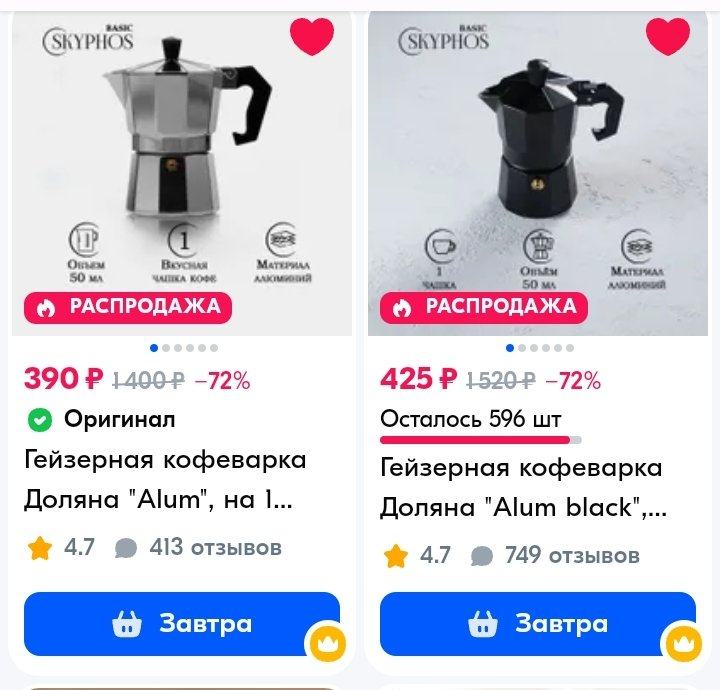Remove silver Alum coffee maker from favorites
The image size is (720, 690).
click(x=312, y=37)
